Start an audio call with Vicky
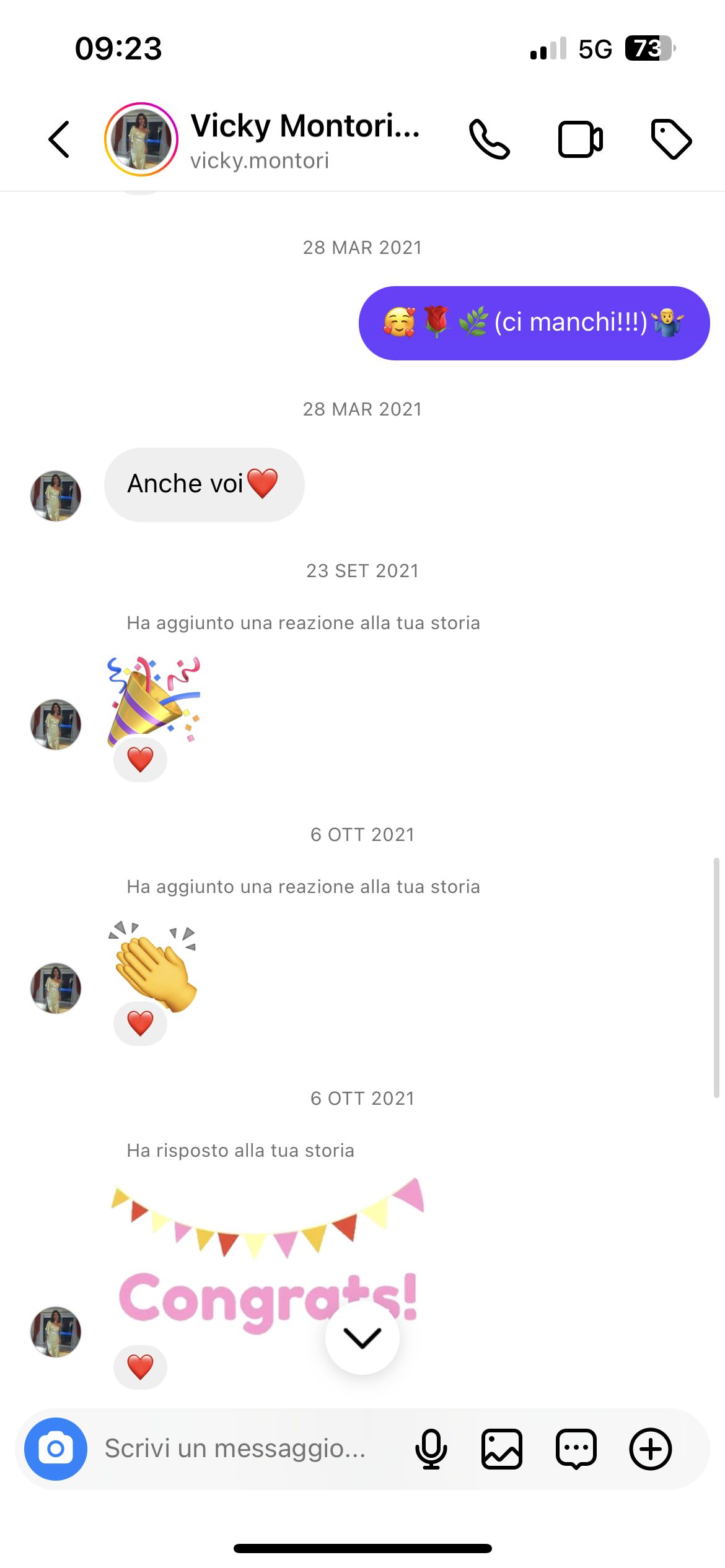 pos(490,139)
